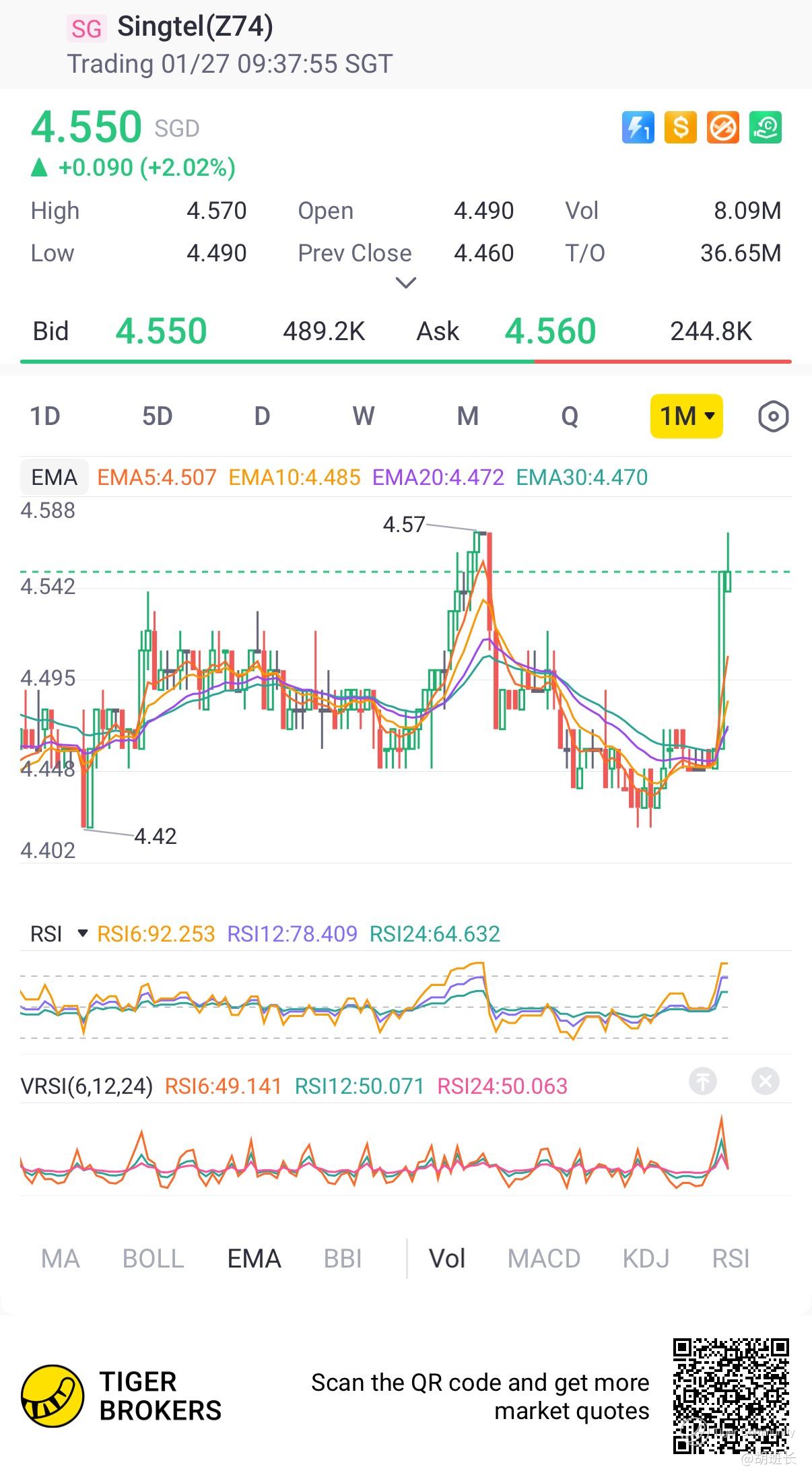
Task: Switch to monthly M chart
Action: click(x=467, y=416)
